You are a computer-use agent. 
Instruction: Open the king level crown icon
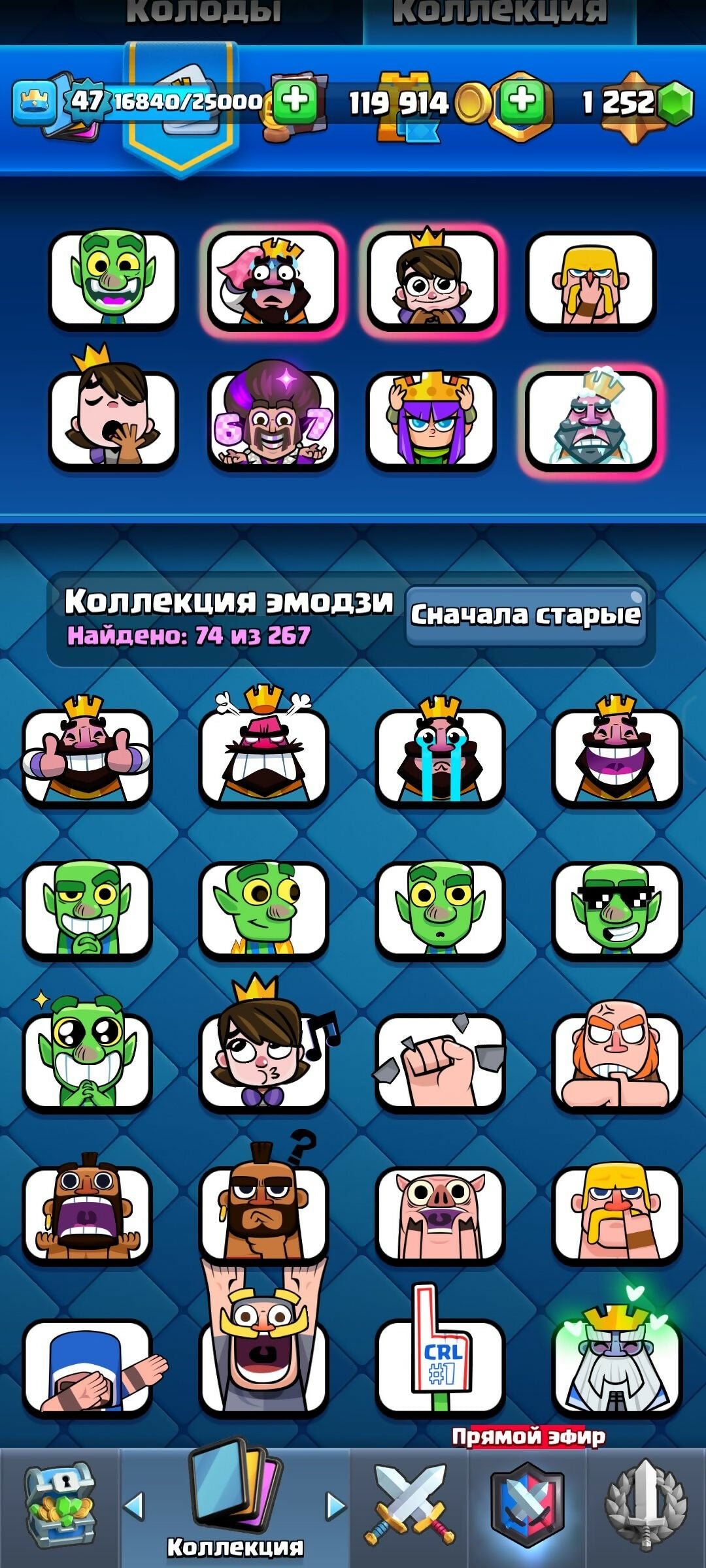[35, 101]
